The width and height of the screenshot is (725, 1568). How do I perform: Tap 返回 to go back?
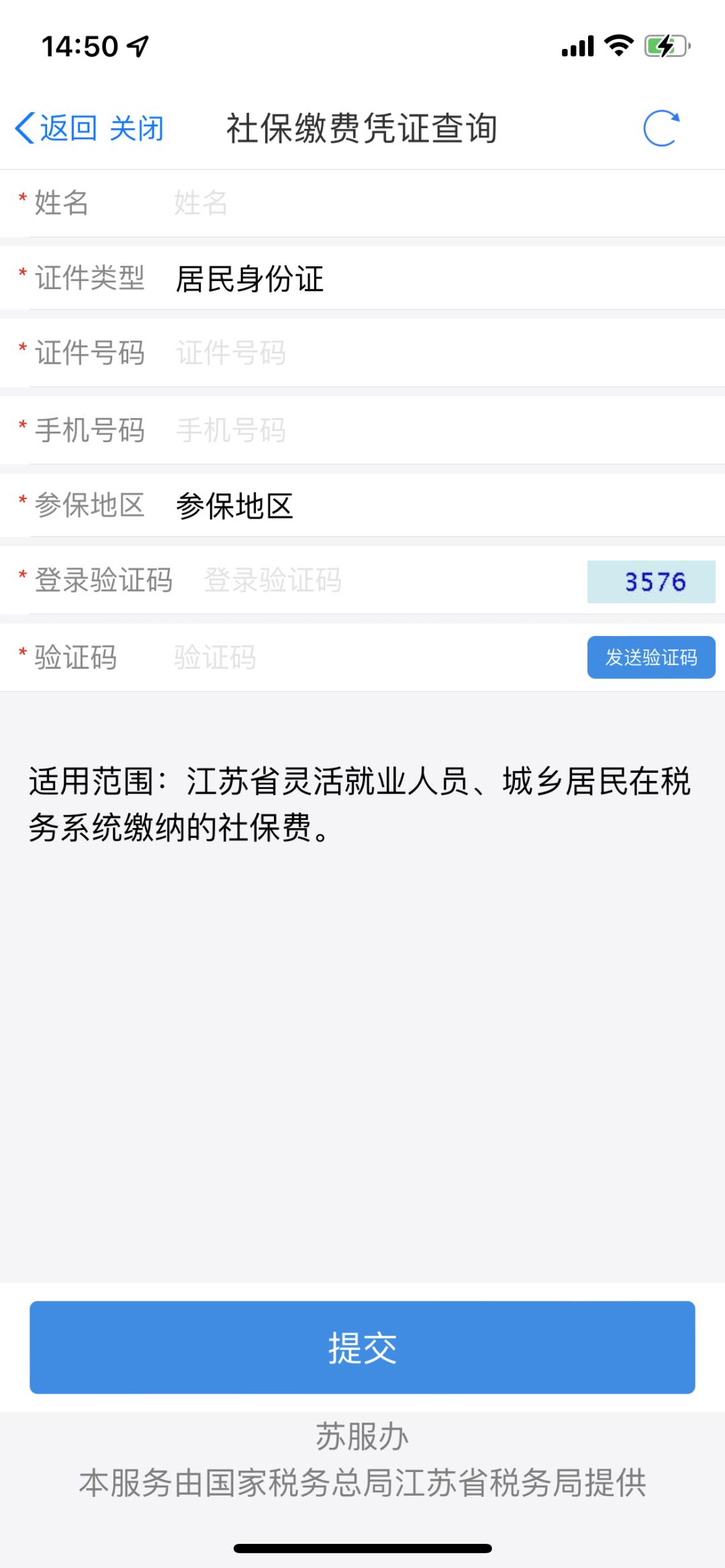56,128
